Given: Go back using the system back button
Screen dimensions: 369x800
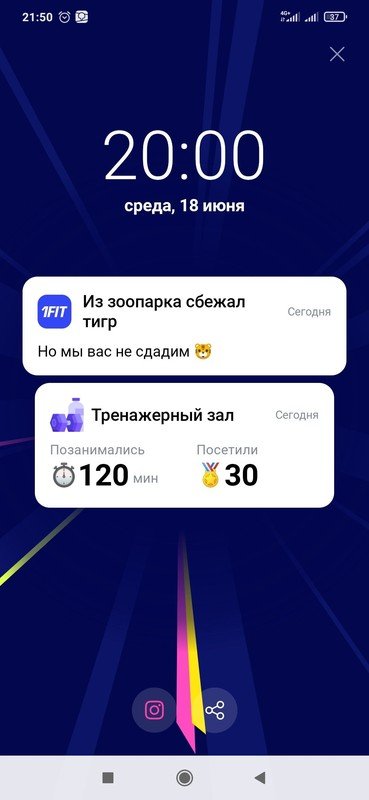Looking at the screenshot, I should [260, 778].
